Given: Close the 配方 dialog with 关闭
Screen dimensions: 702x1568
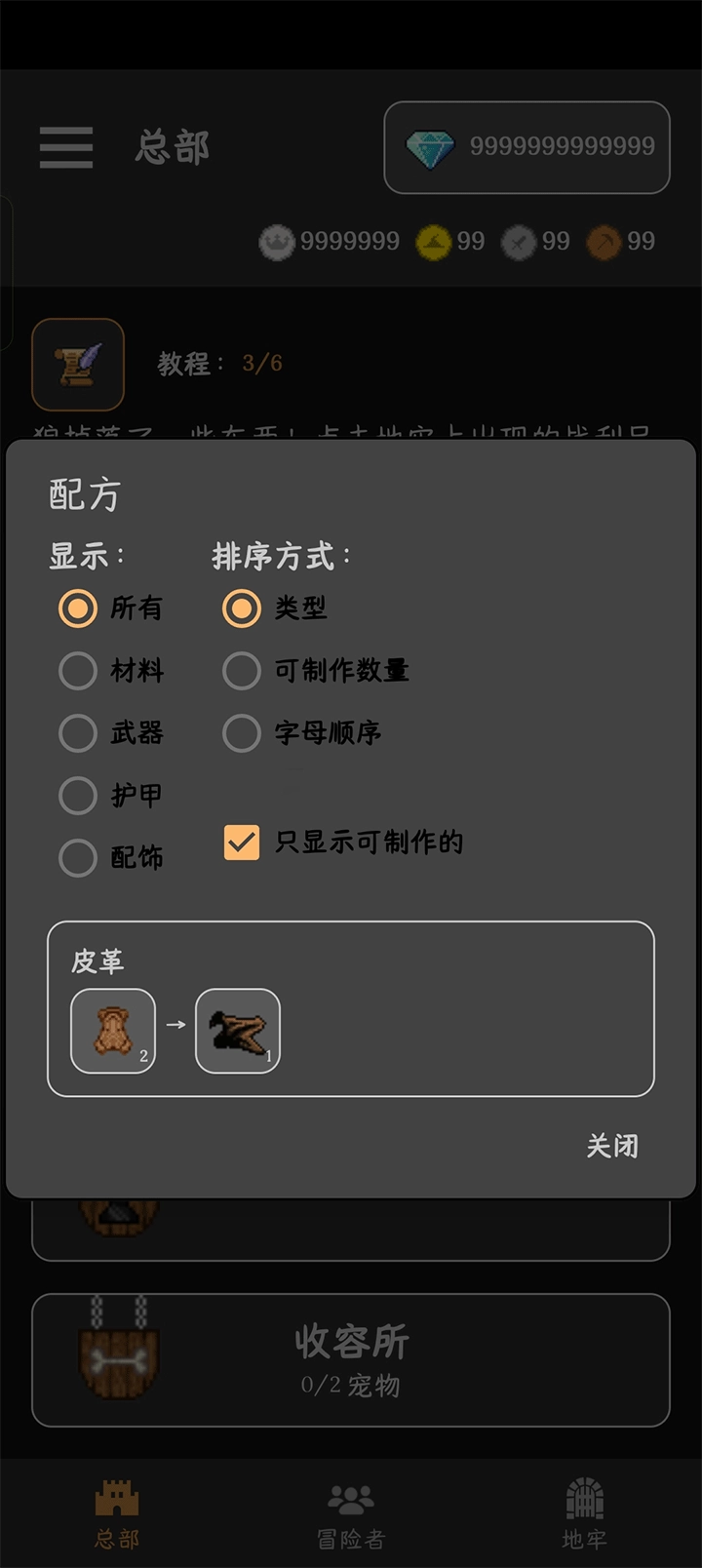Looking at the screenshot, I should coord(612,1146).
